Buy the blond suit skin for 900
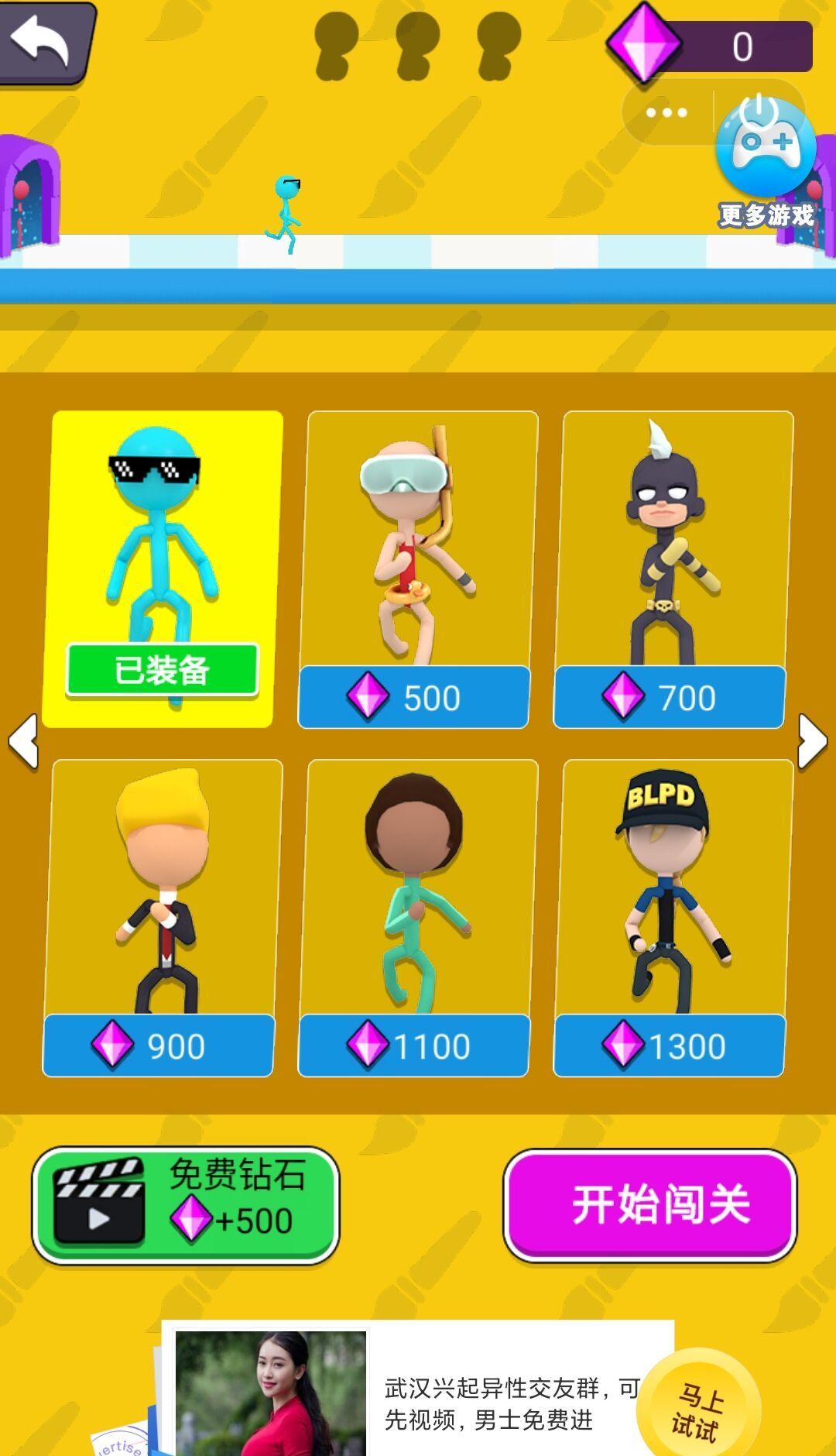 159,1046
